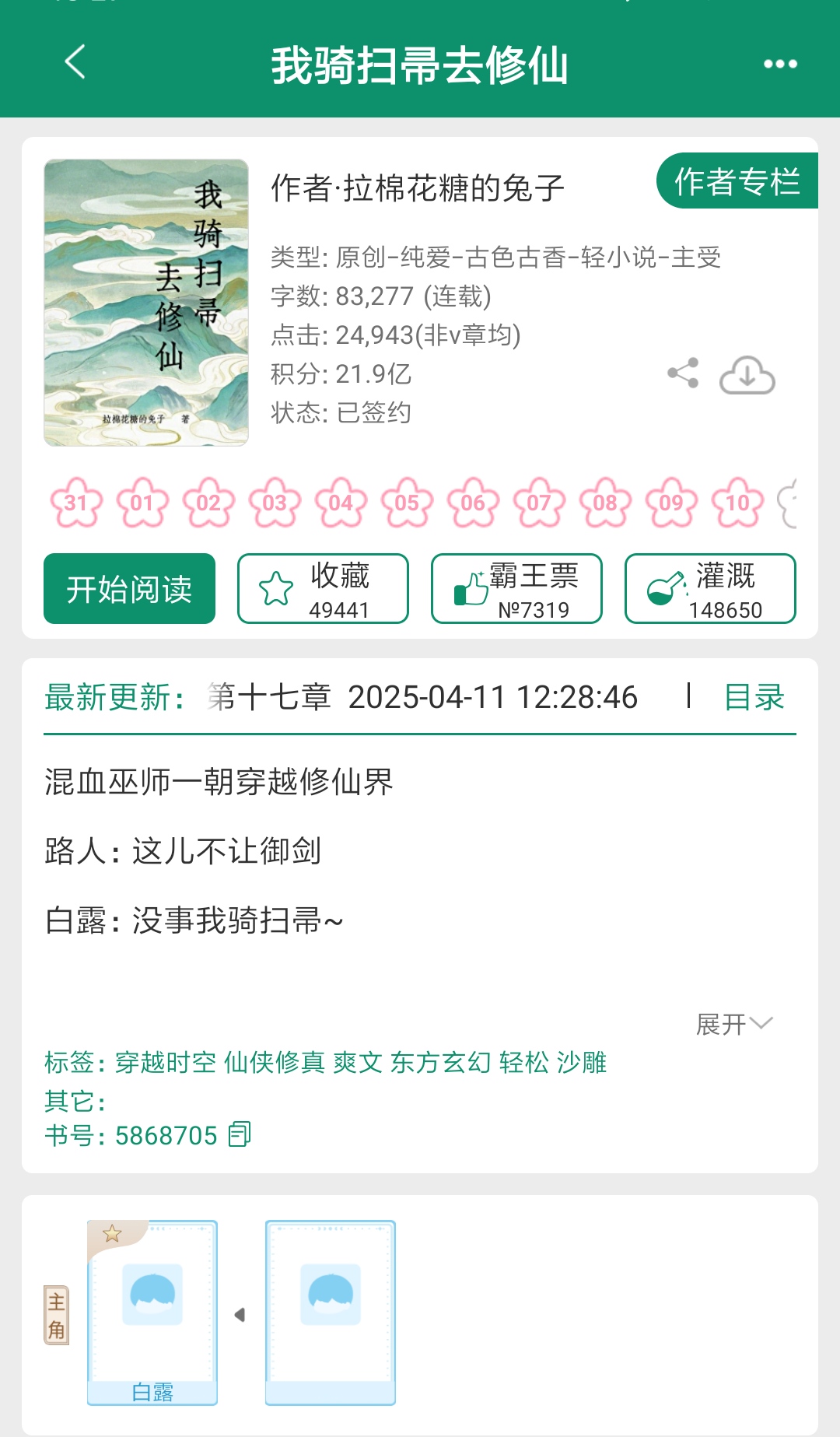Open the latest chapter 第十七章
Viewport: 840px width, 1437px height.
270,697
